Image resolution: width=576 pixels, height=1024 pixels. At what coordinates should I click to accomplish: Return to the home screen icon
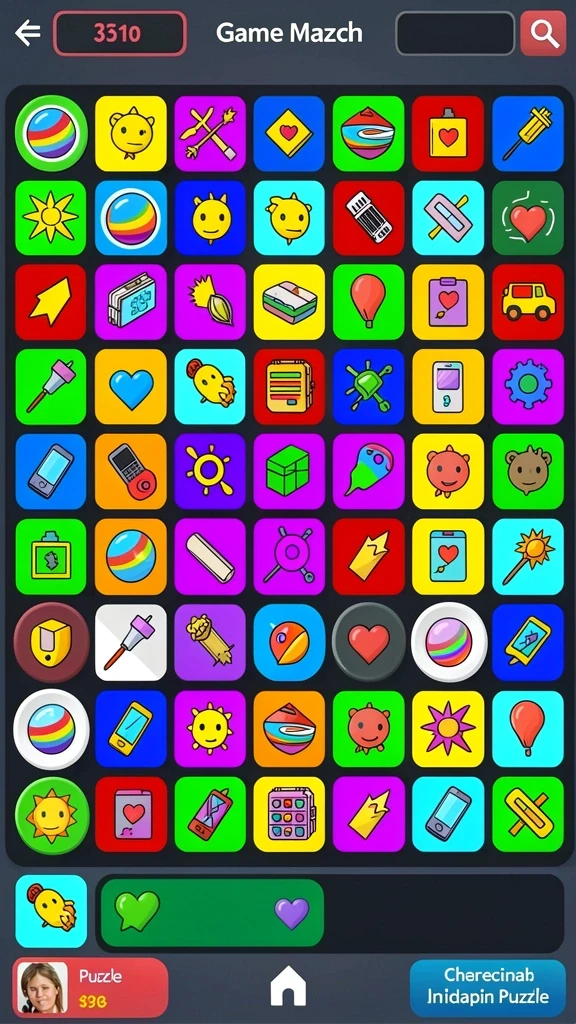[x=288, y=985]
